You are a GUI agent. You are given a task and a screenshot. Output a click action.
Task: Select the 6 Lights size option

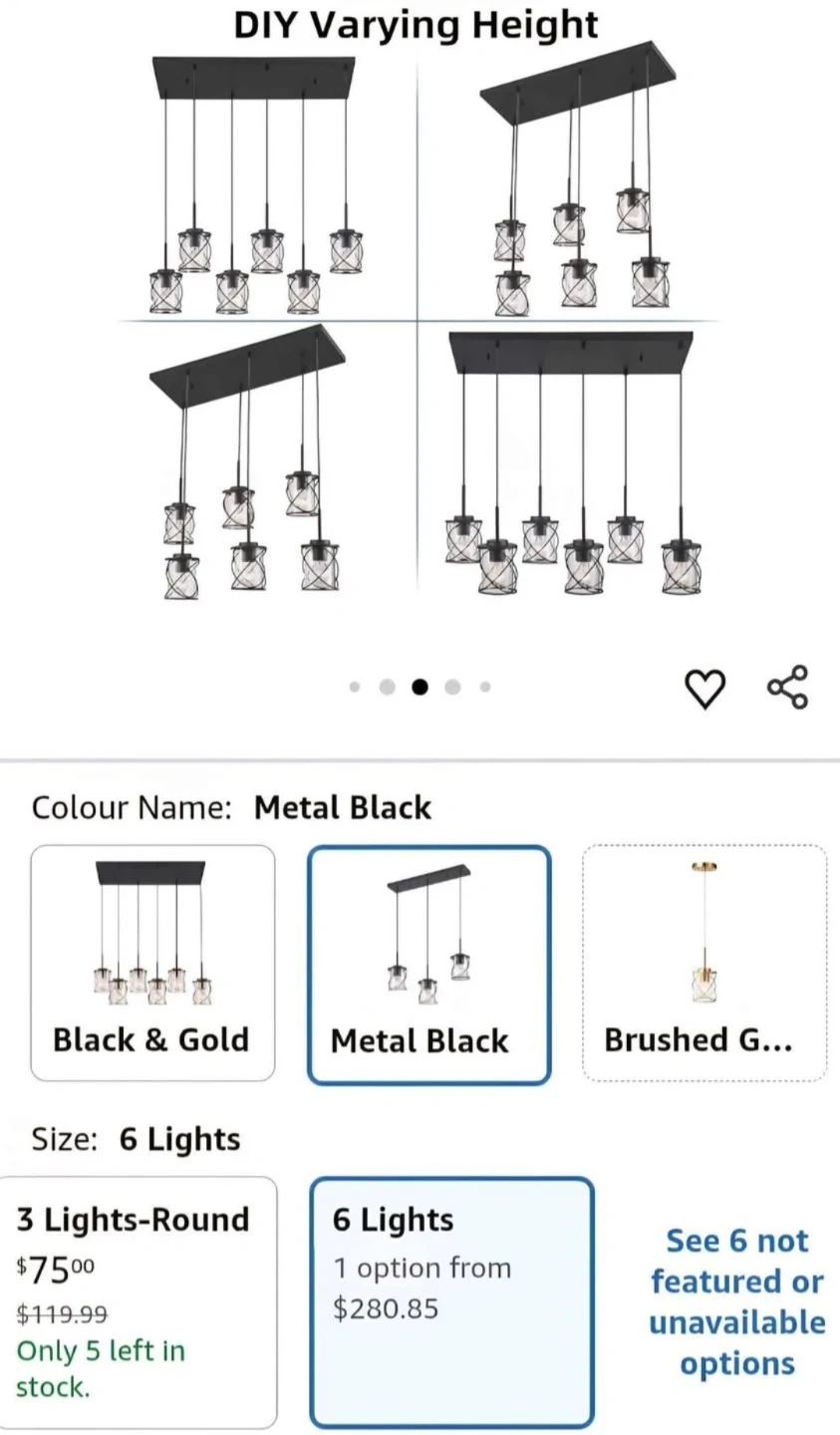pos(451,1303)
